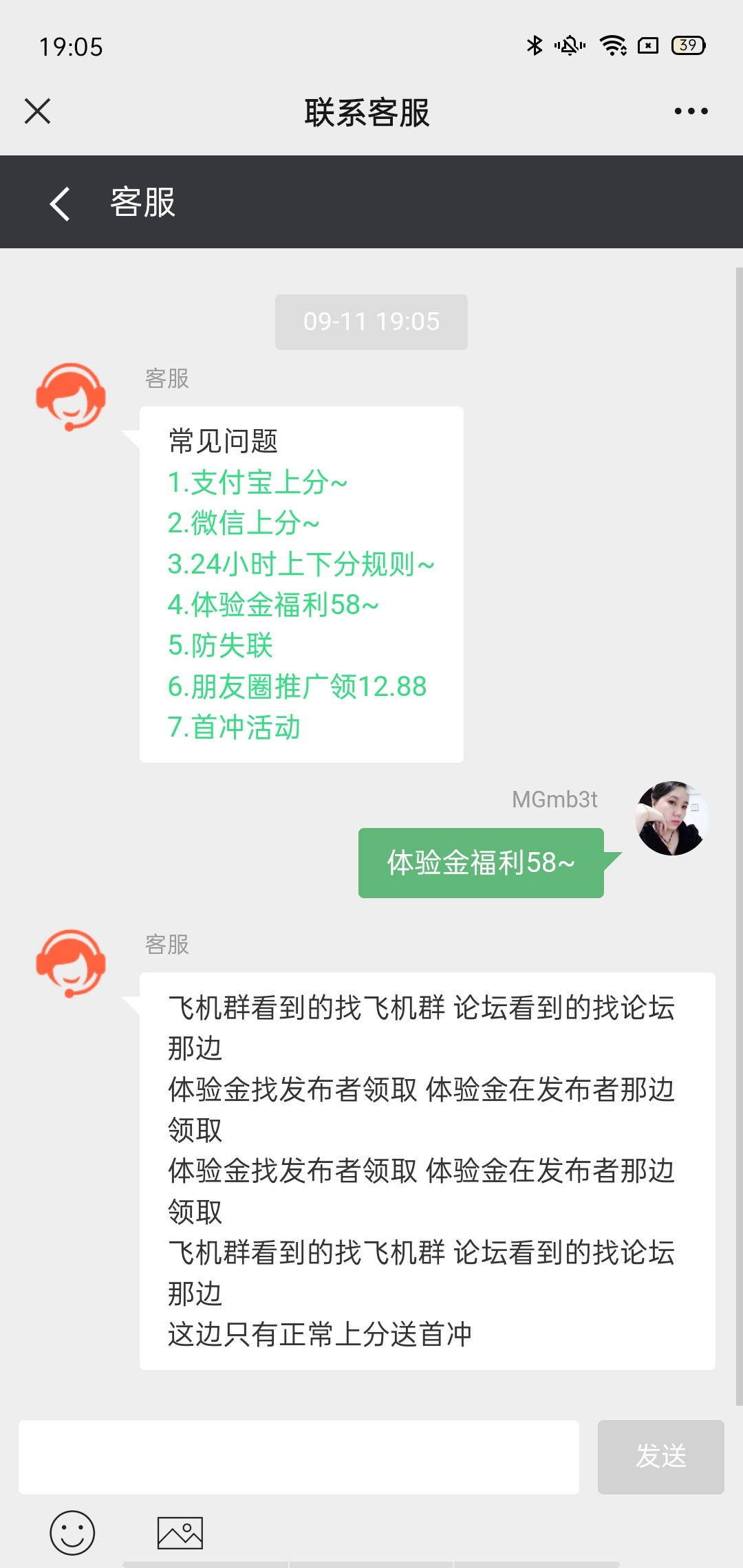Tap the 发送 send button
Screen dimensions: 743x1568
pyautogui.click(x=660, y=1457)
